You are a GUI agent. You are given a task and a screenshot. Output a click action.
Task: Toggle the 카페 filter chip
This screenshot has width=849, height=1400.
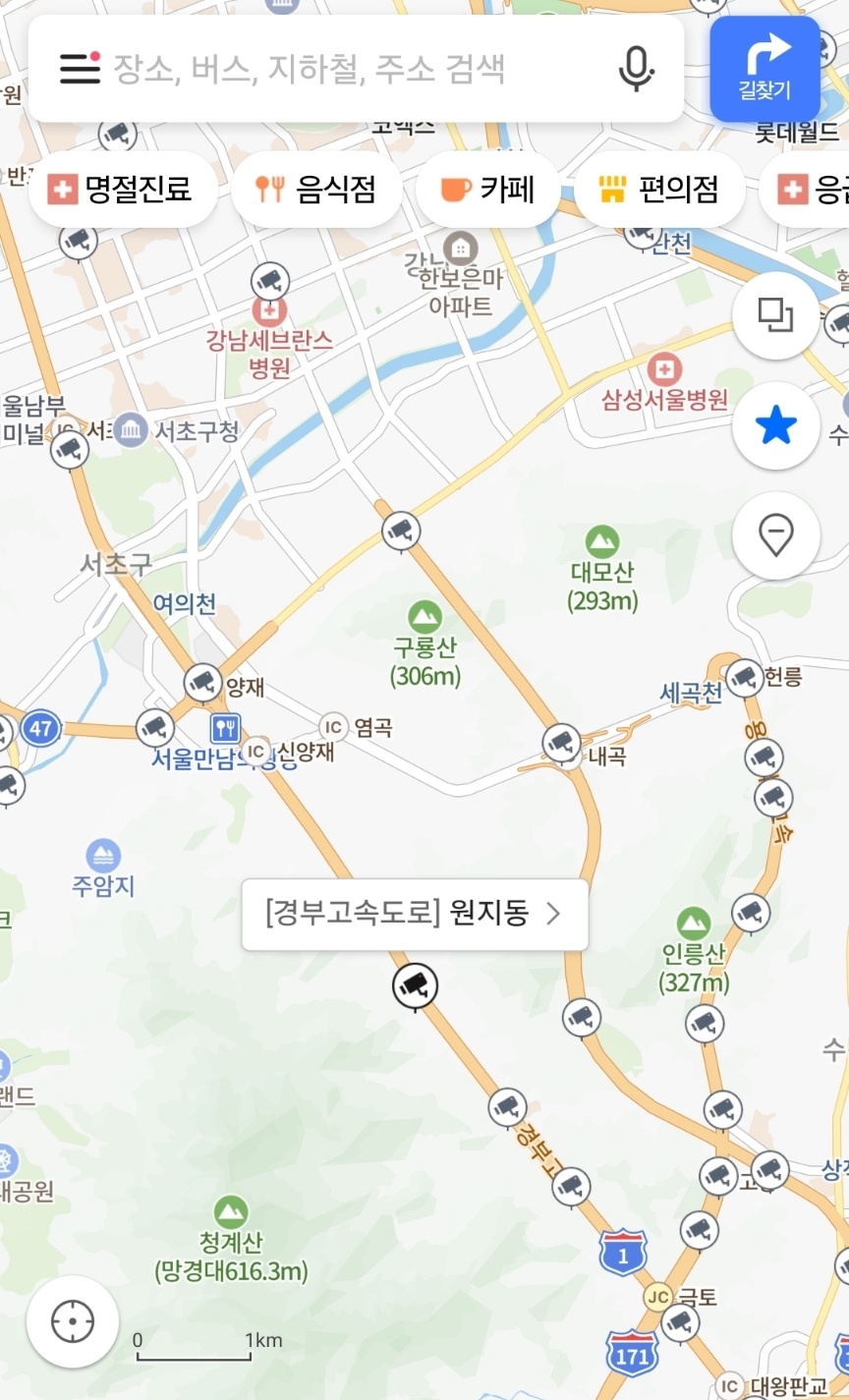pyautogui.click(x=487, y=191)
